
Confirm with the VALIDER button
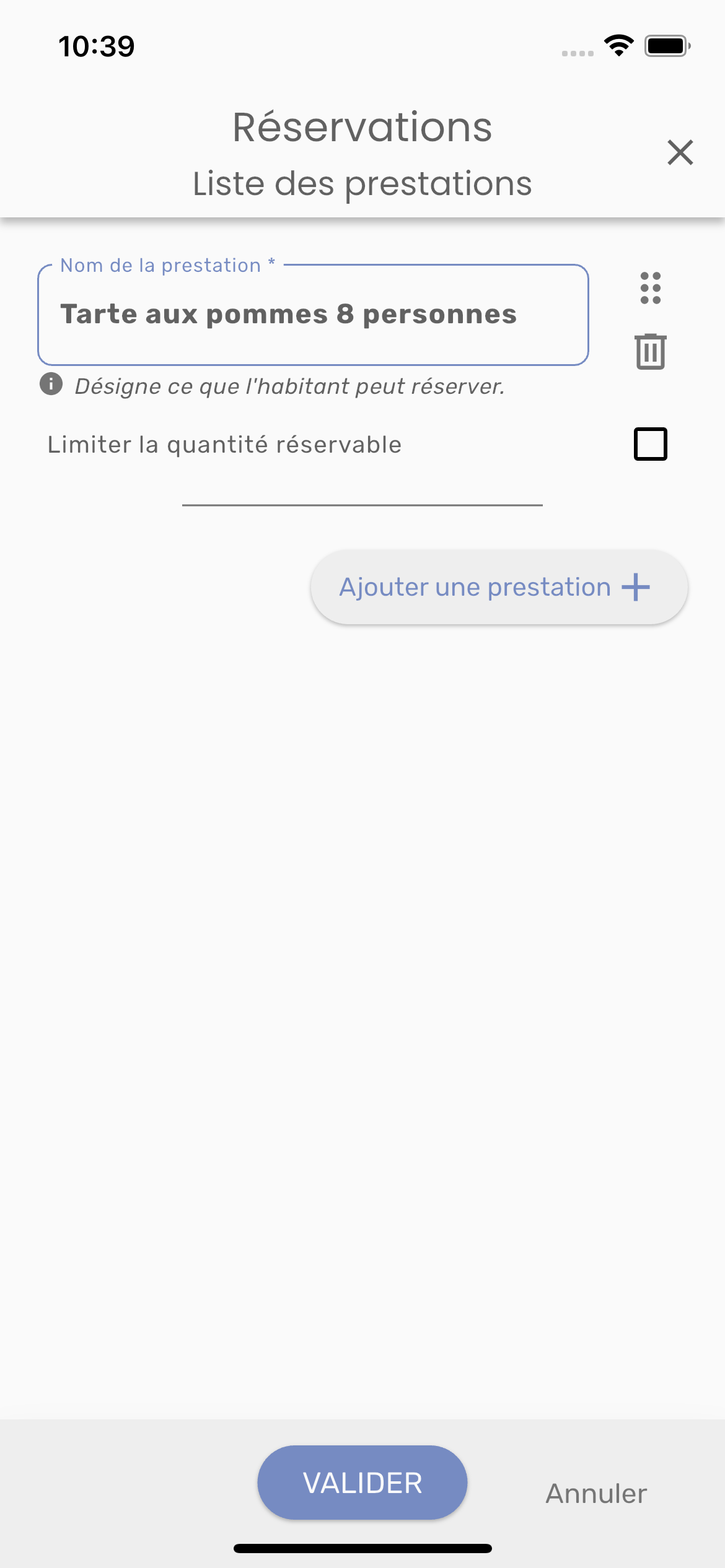coord(362,1483)
